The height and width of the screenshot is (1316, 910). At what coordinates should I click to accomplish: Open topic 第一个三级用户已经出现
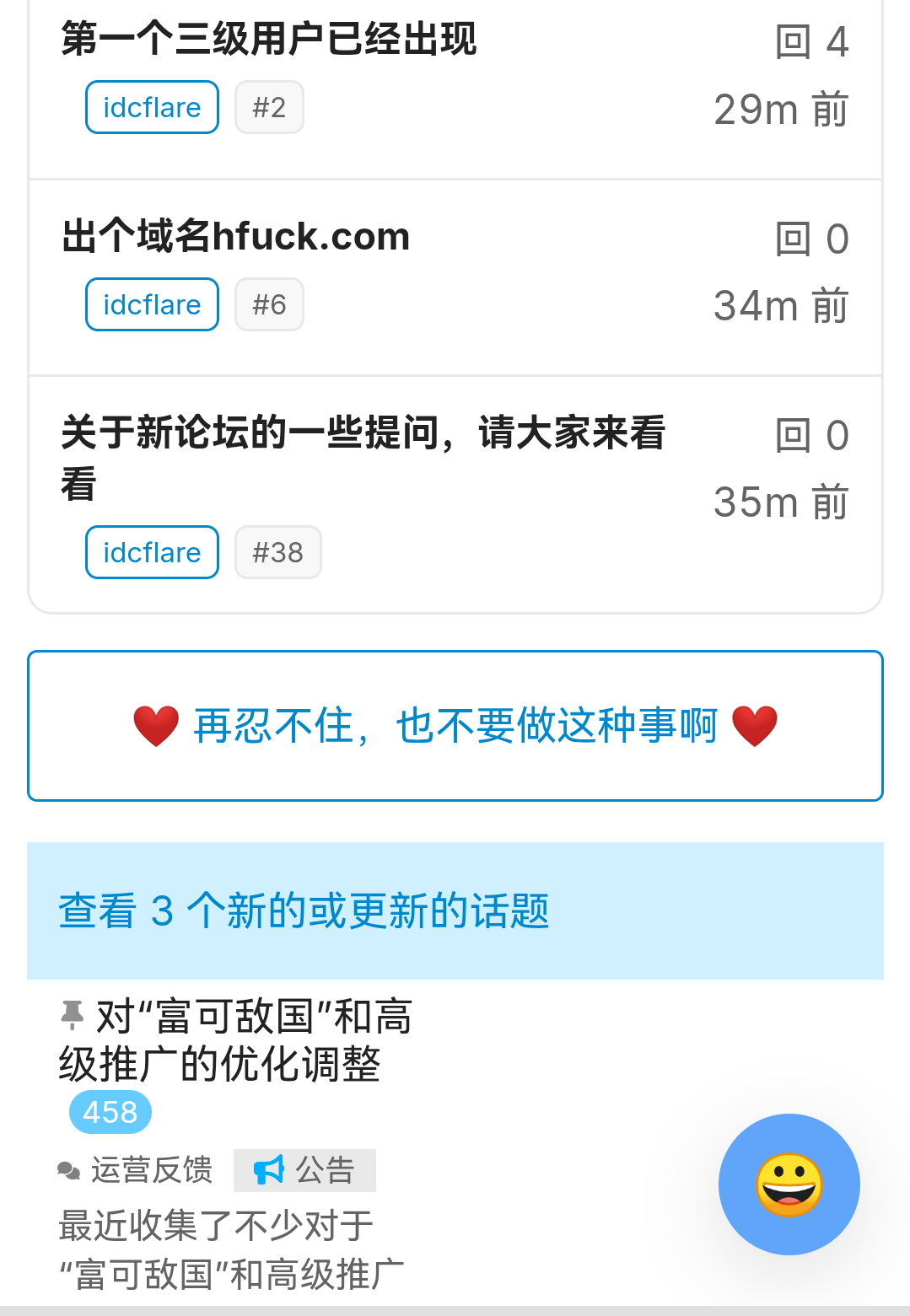[268, 39]
